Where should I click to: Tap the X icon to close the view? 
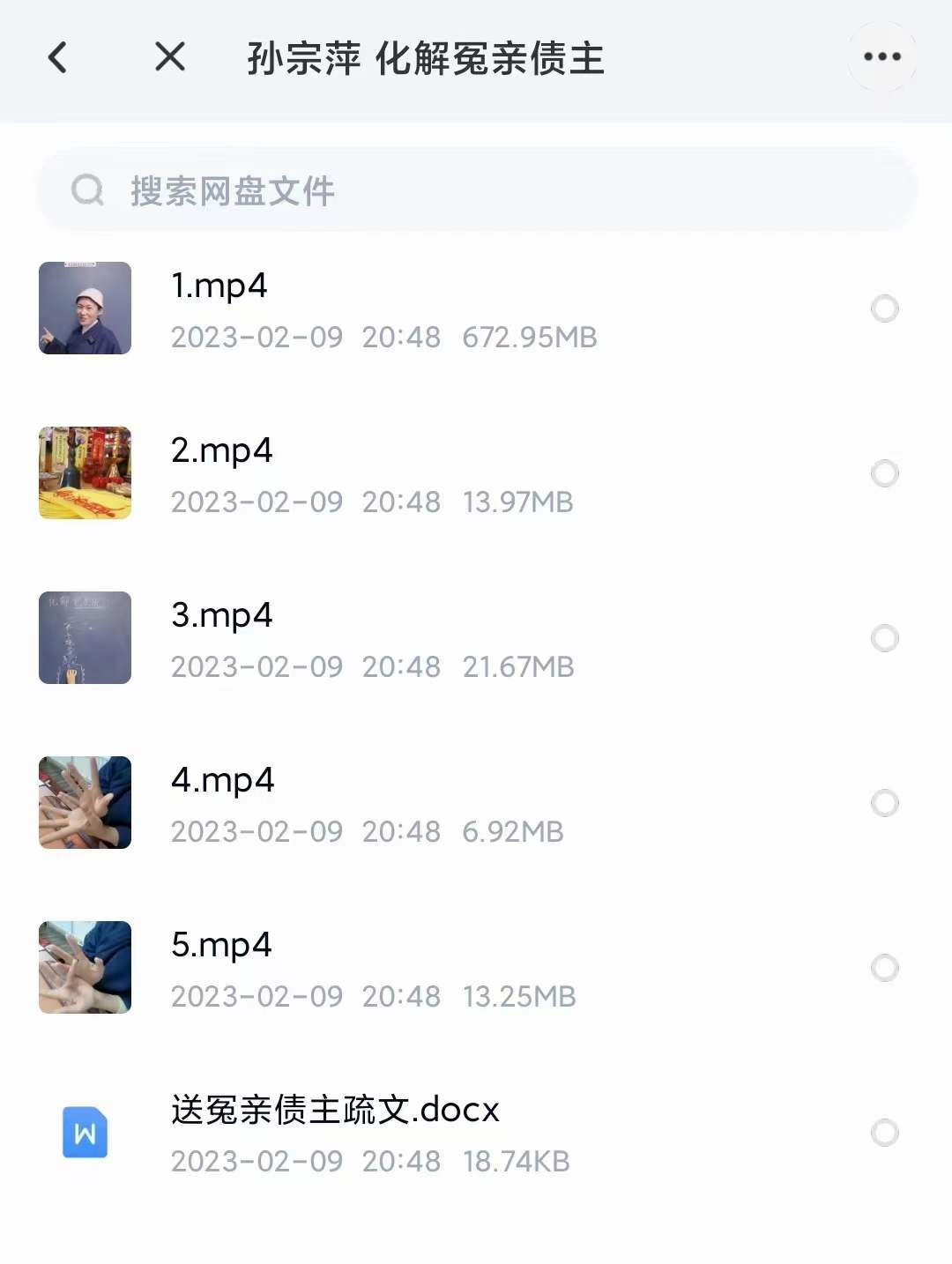(168, 56)
